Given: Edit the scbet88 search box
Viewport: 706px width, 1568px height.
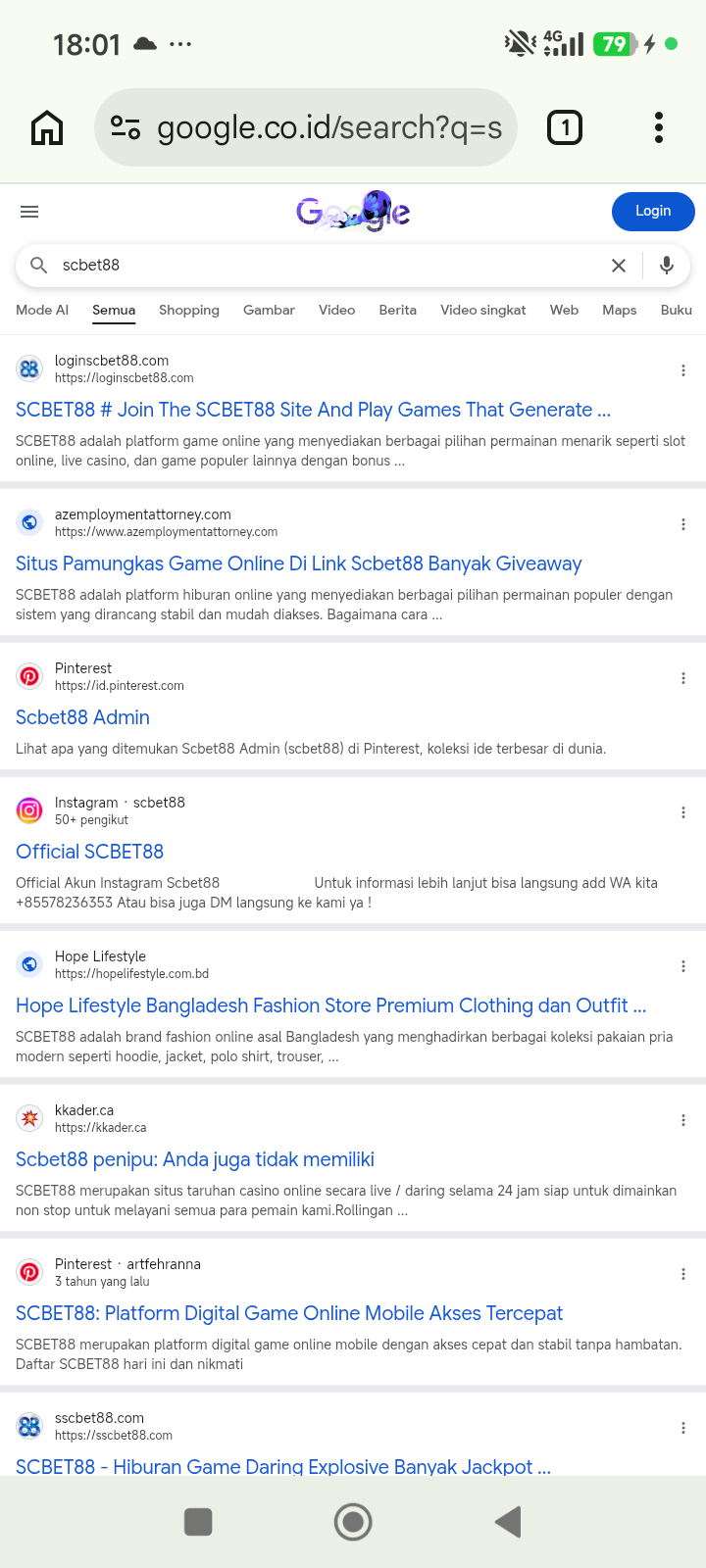Looking at the screenshot, I should pos(324,266).
